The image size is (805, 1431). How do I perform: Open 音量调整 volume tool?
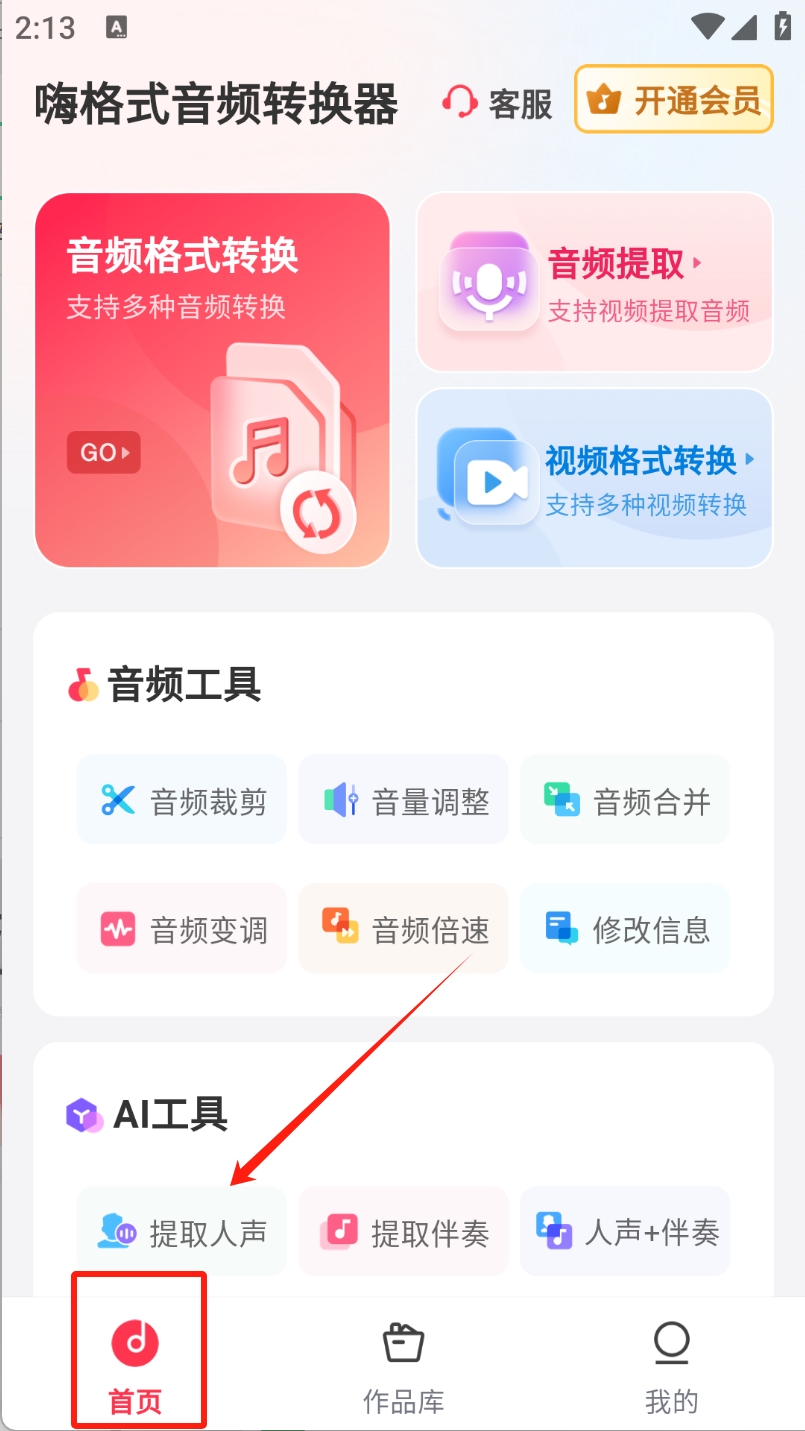coord(403,800)
